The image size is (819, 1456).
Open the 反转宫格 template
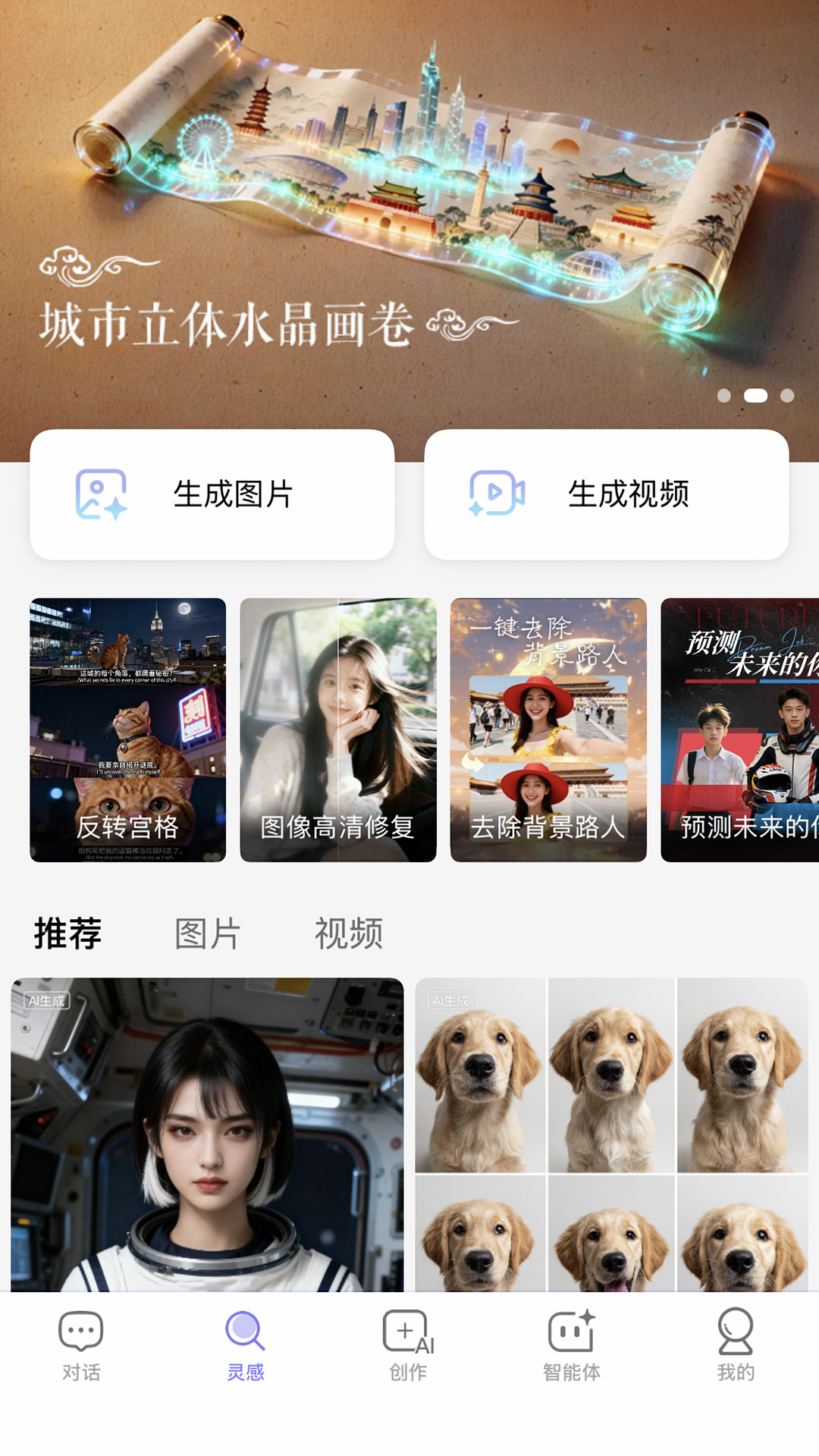tap(127, 730)
